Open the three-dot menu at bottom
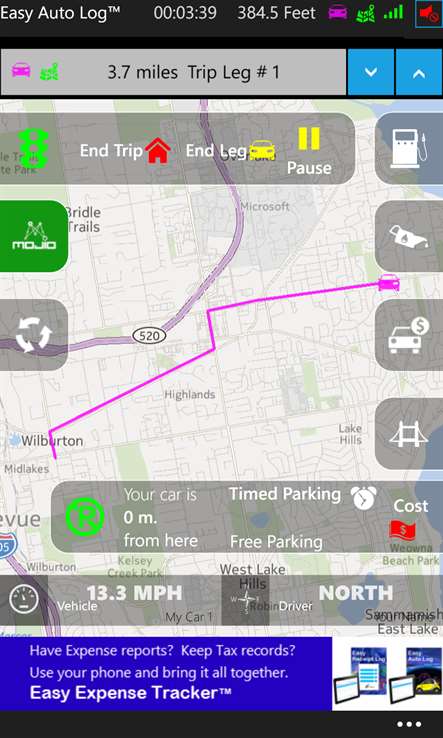Viewport: 443px width, 738px height. 409,724
